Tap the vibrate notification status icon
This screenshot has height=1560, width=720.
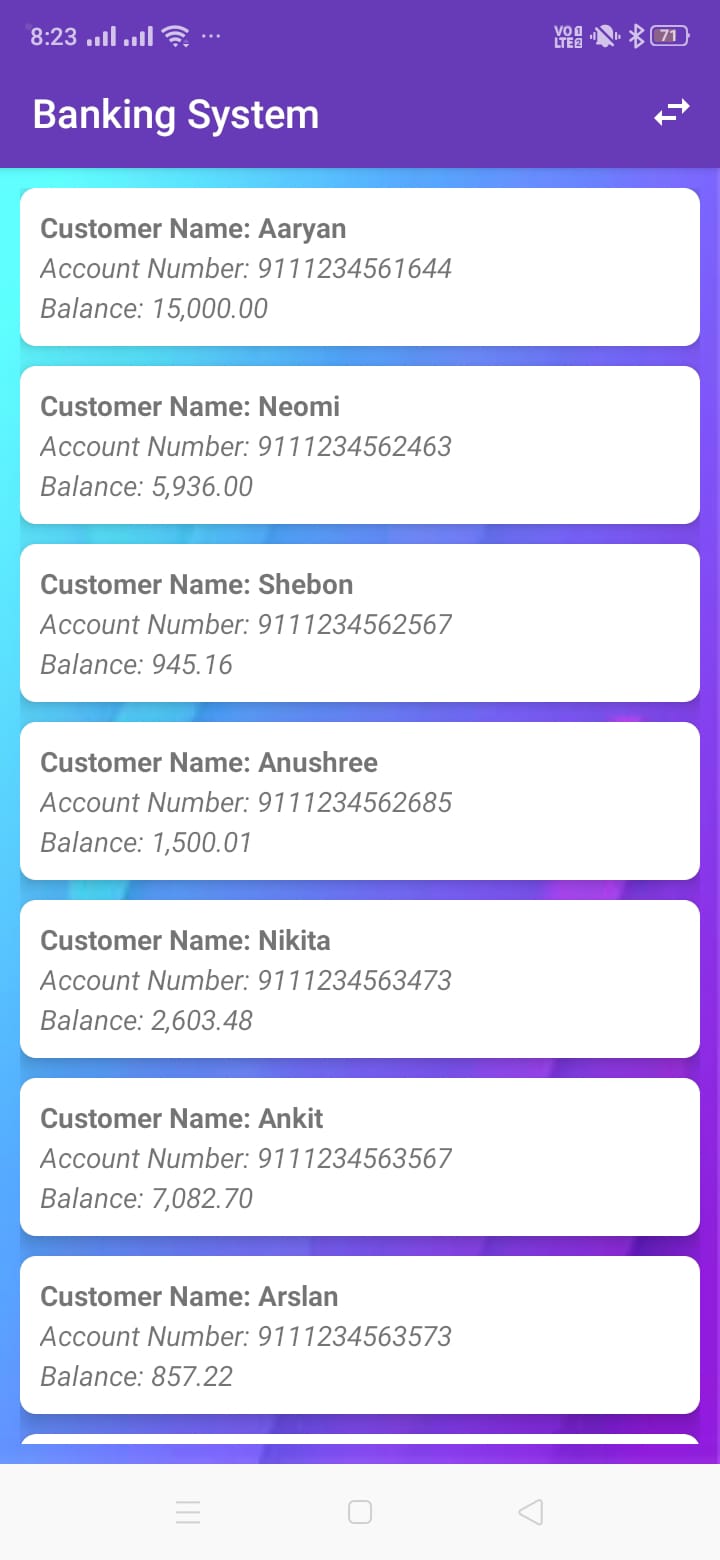pyautogui.click(x=604, y=35)
